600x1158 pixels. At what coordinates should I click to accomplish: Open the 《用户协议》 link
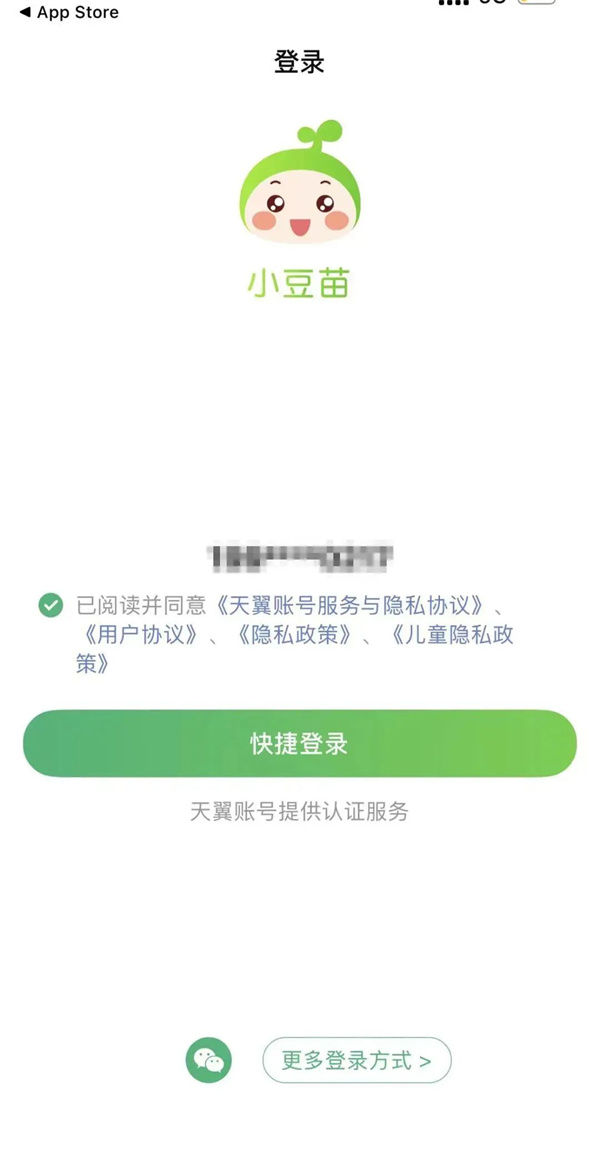click(x=139, y=634)
